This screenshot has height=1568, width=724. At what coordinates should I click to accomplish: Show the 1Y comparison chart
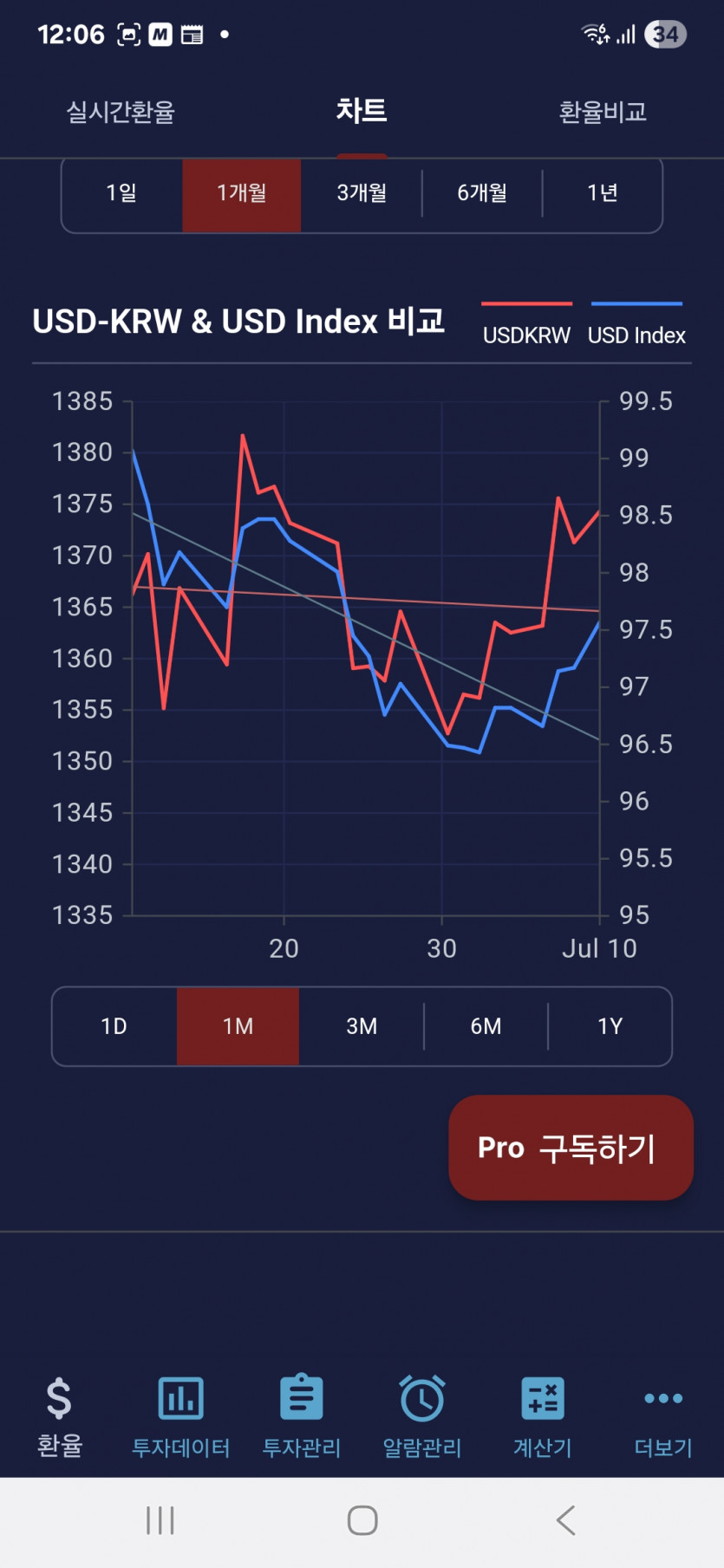click(610, 1026)
